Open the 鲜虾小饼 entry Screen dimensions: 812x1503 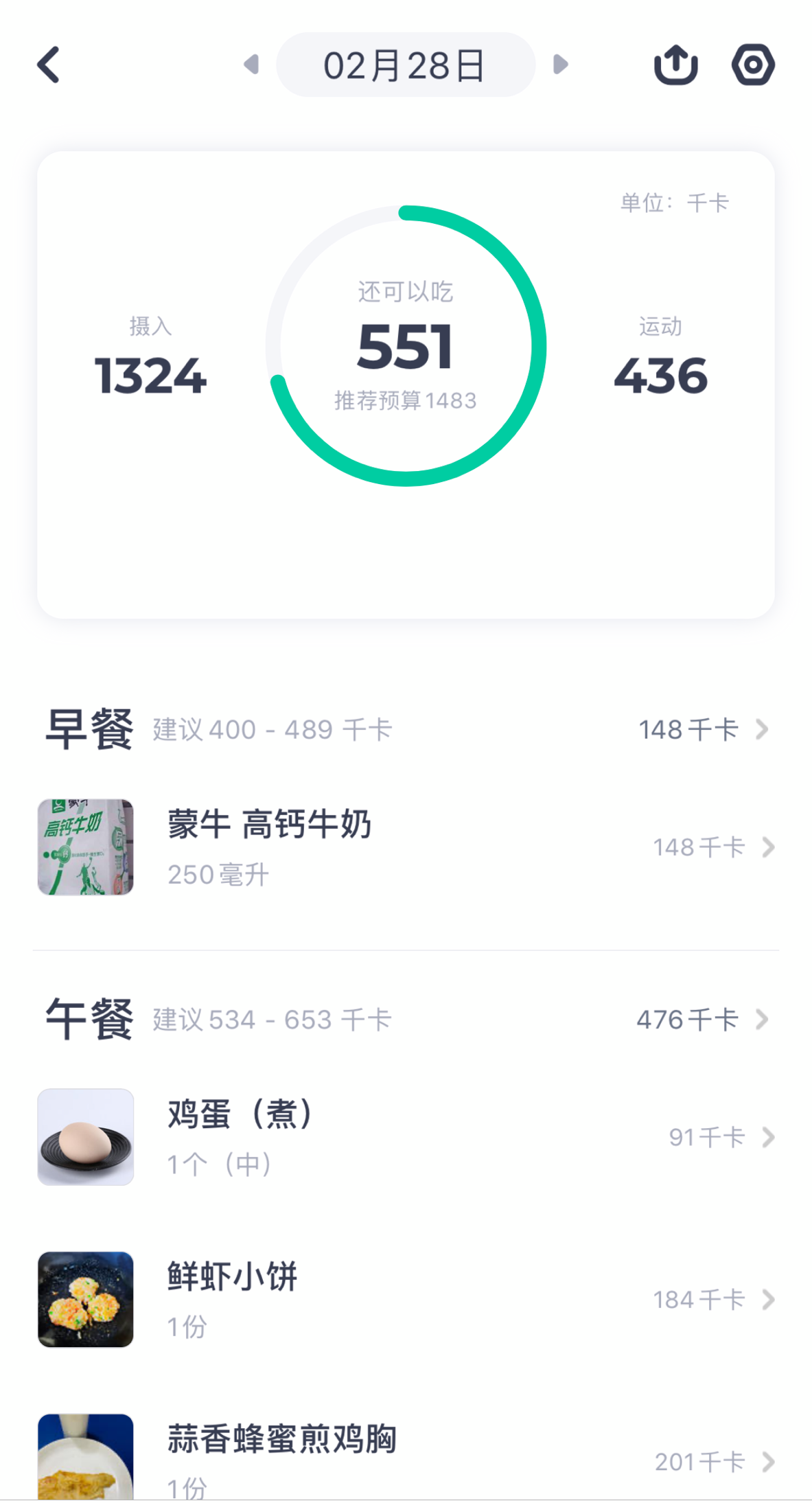click(405, 1299)
